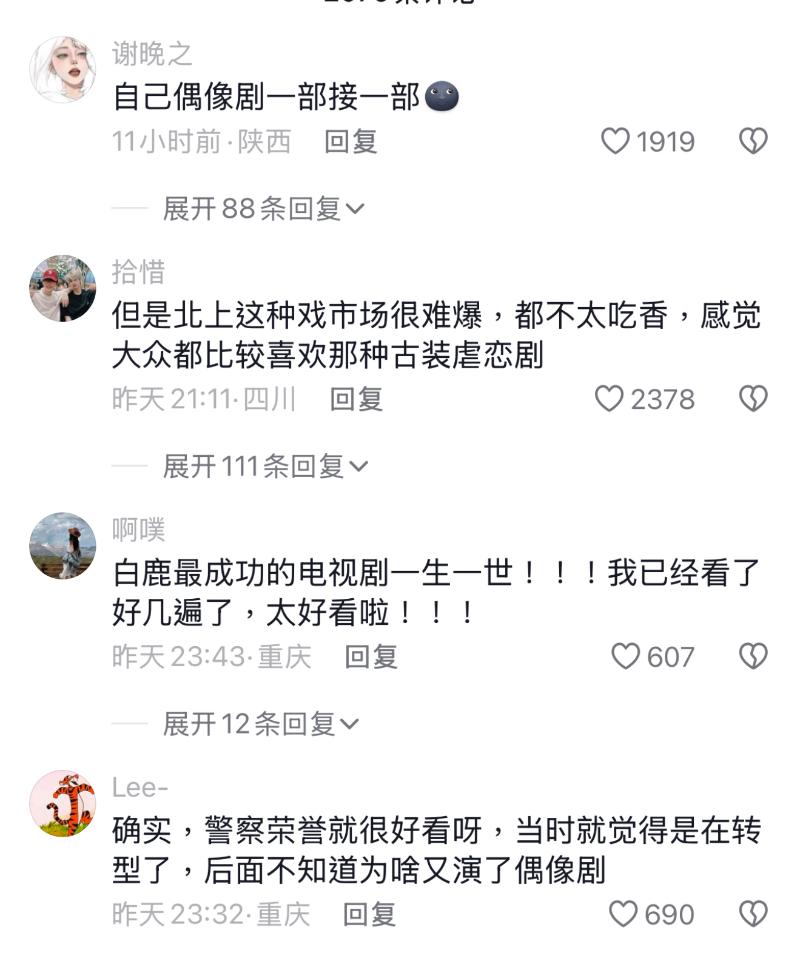This screenshot has width=800, height=961.
Task: Dislike 谢晚之's comment
Action: [752, 141]
